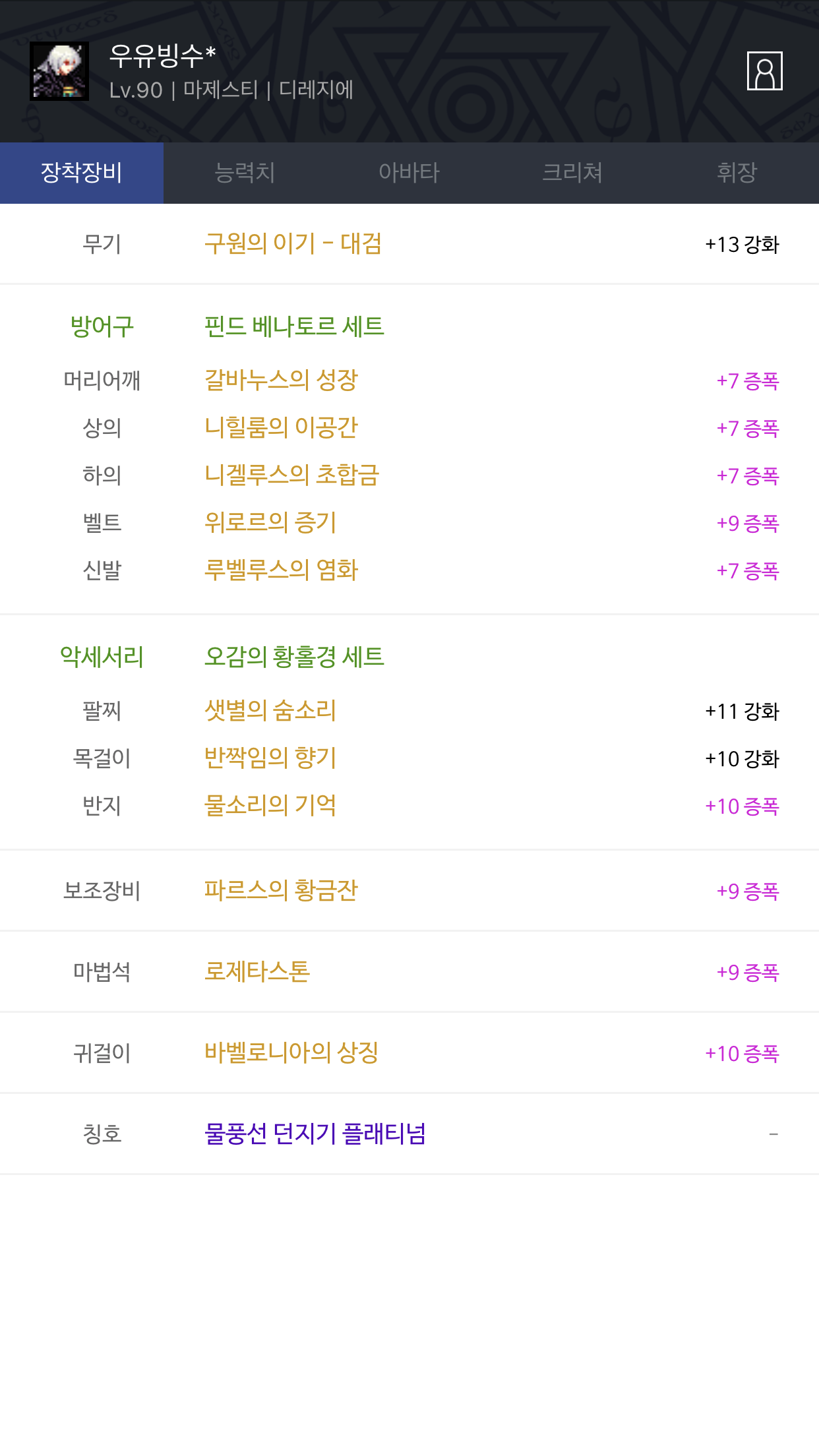
Task: View 파르스의 황금잔 sub equipment
Action: 409,891
